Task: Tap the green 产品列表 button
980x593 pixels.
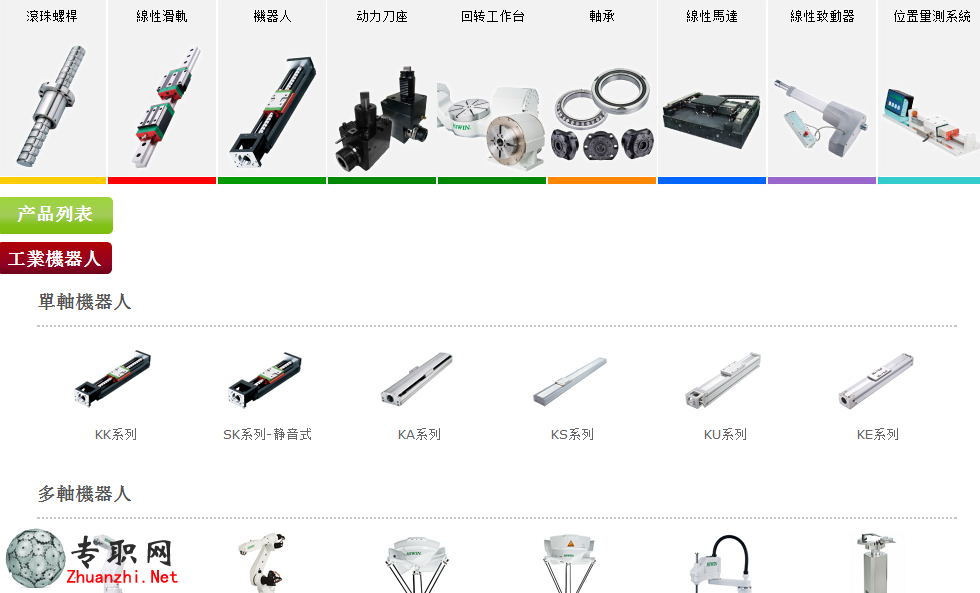Action: pyautogui.click(x=56, y=215)
